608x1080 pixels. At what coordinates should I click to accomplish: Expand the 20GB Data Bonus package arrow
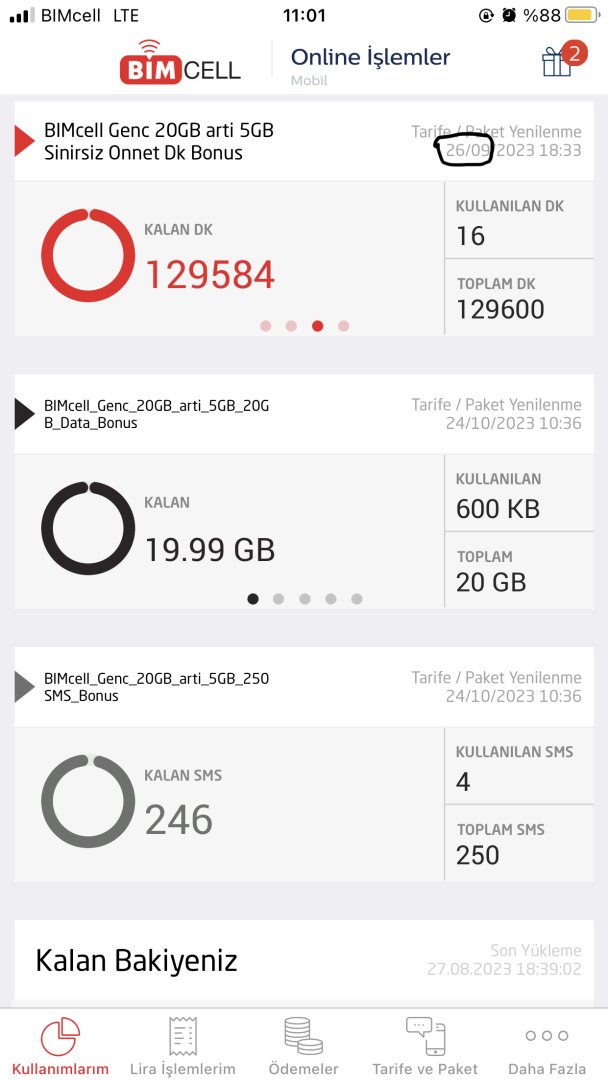click(25, 413)
